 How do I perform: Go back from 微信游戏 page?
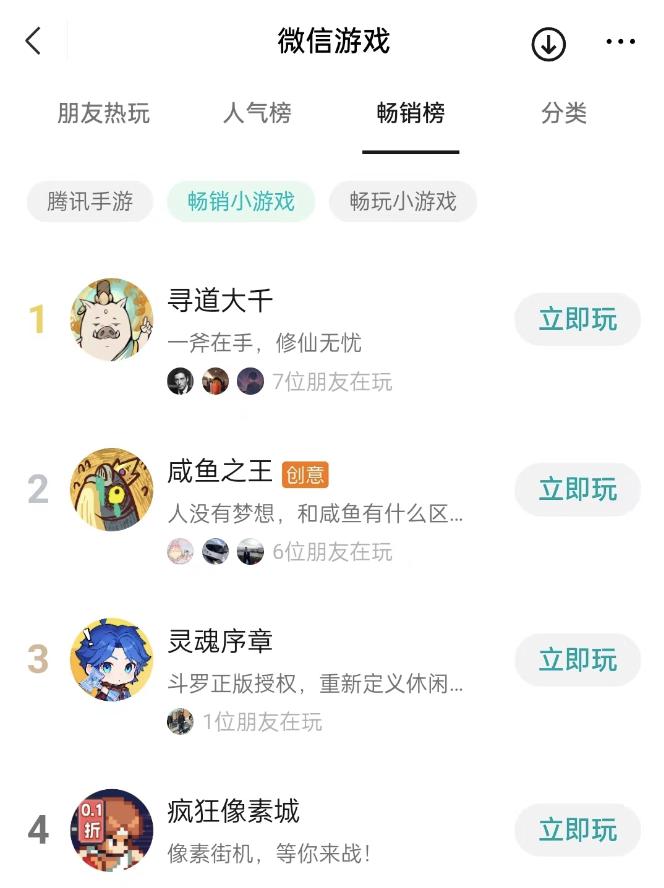[33, 42]
